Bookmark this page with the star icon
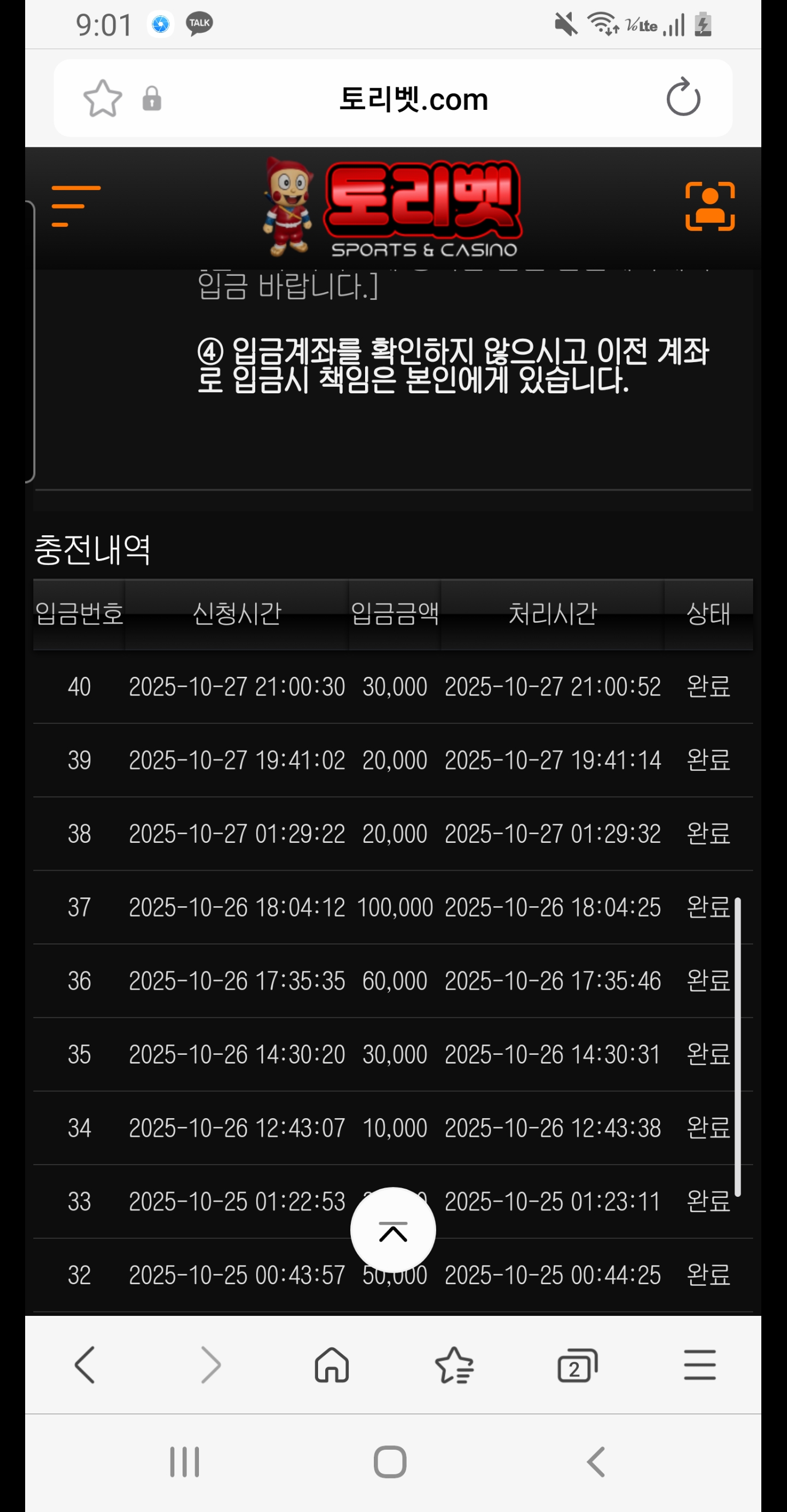The height and width of the screenshot is (1512, 787). tap(103, 99)
